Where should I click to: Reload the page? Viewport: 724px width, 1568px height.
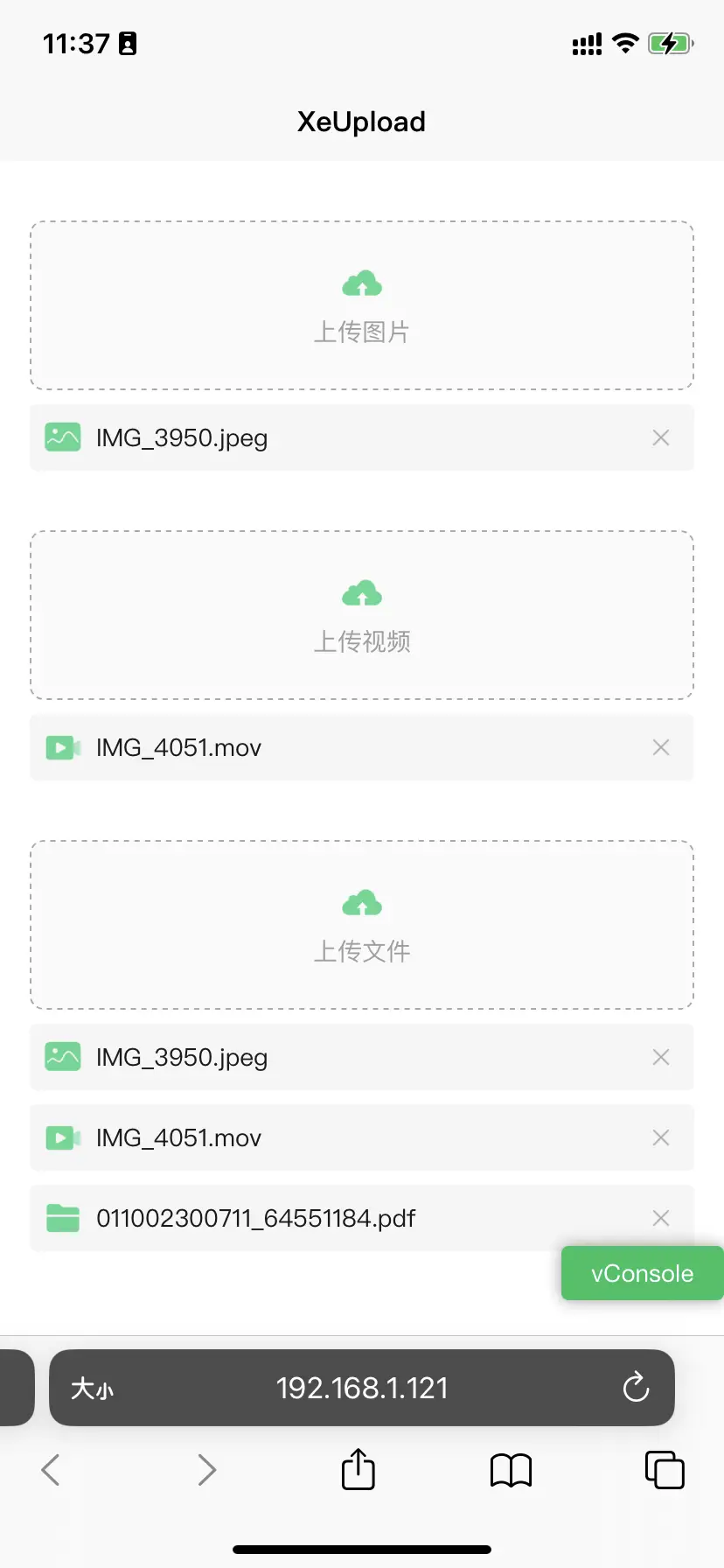[636, 1387]
